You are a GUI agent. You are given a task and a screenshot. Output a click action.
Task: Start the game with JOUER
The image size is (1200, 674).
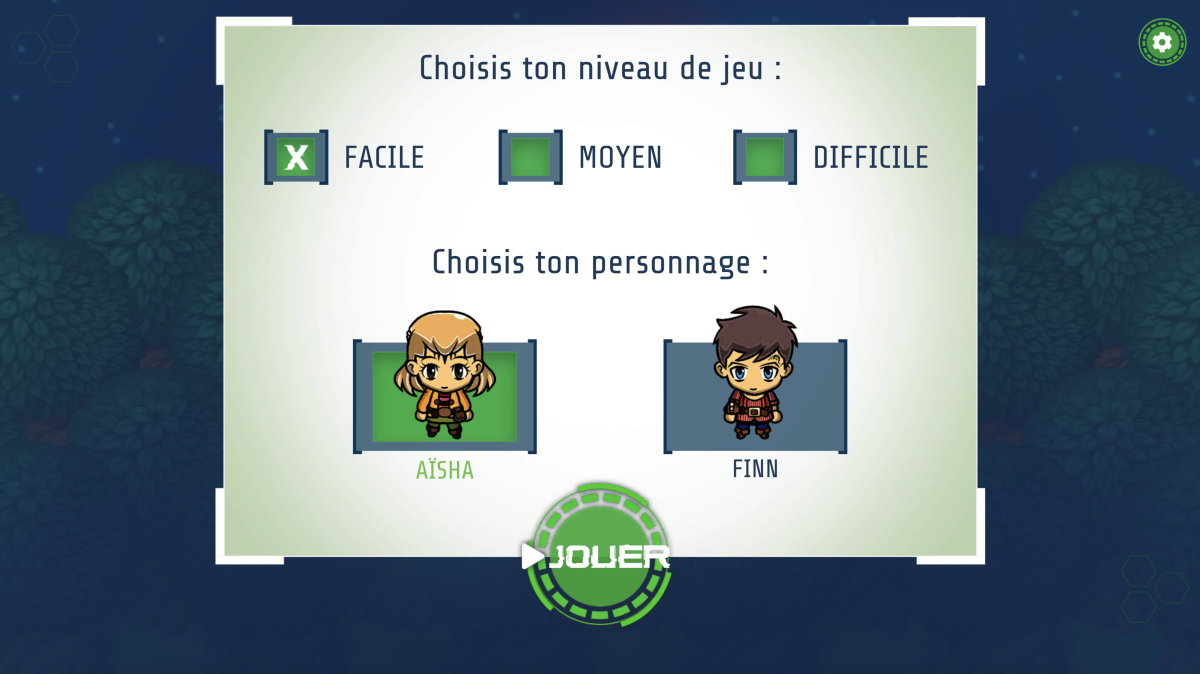[x=598, y=556]
